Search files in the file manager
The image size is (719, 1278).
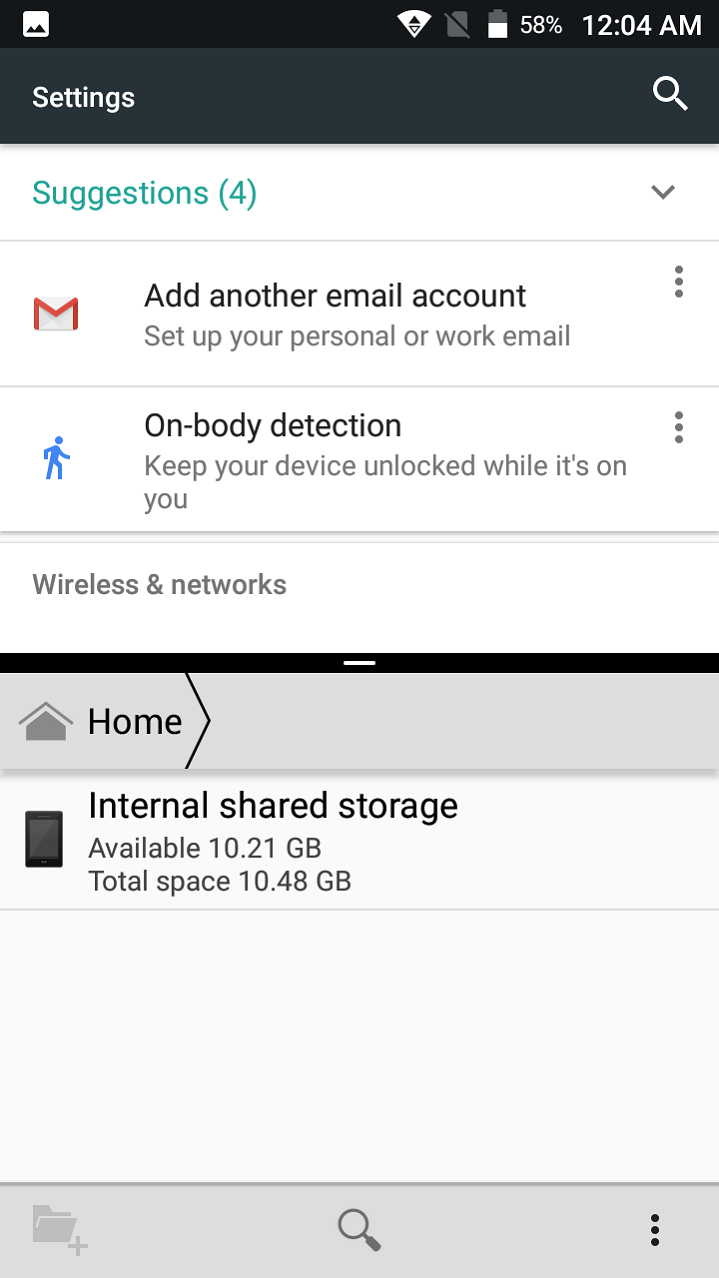(359, 1229)
